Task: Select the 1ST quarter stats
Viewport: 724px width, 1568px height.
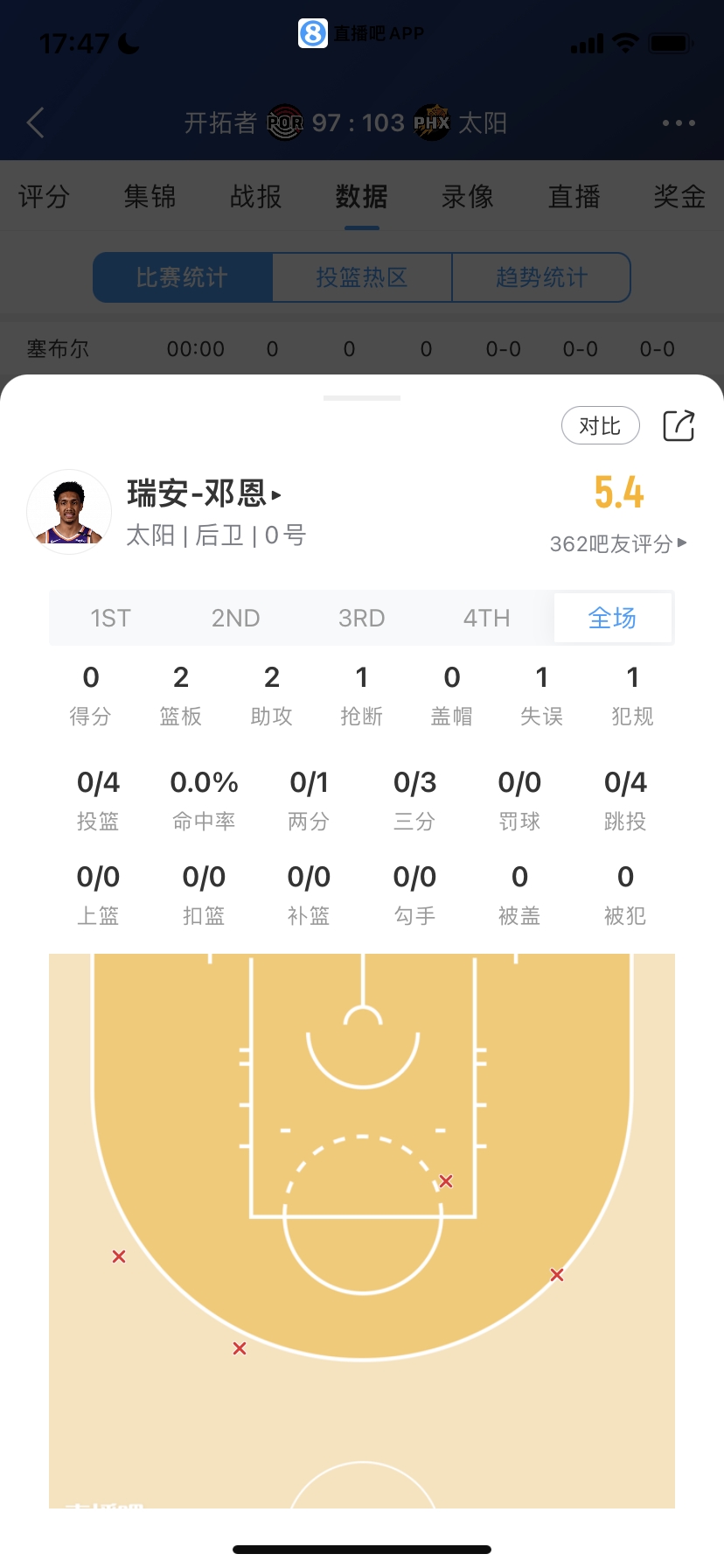Action: tap(111, 619)
